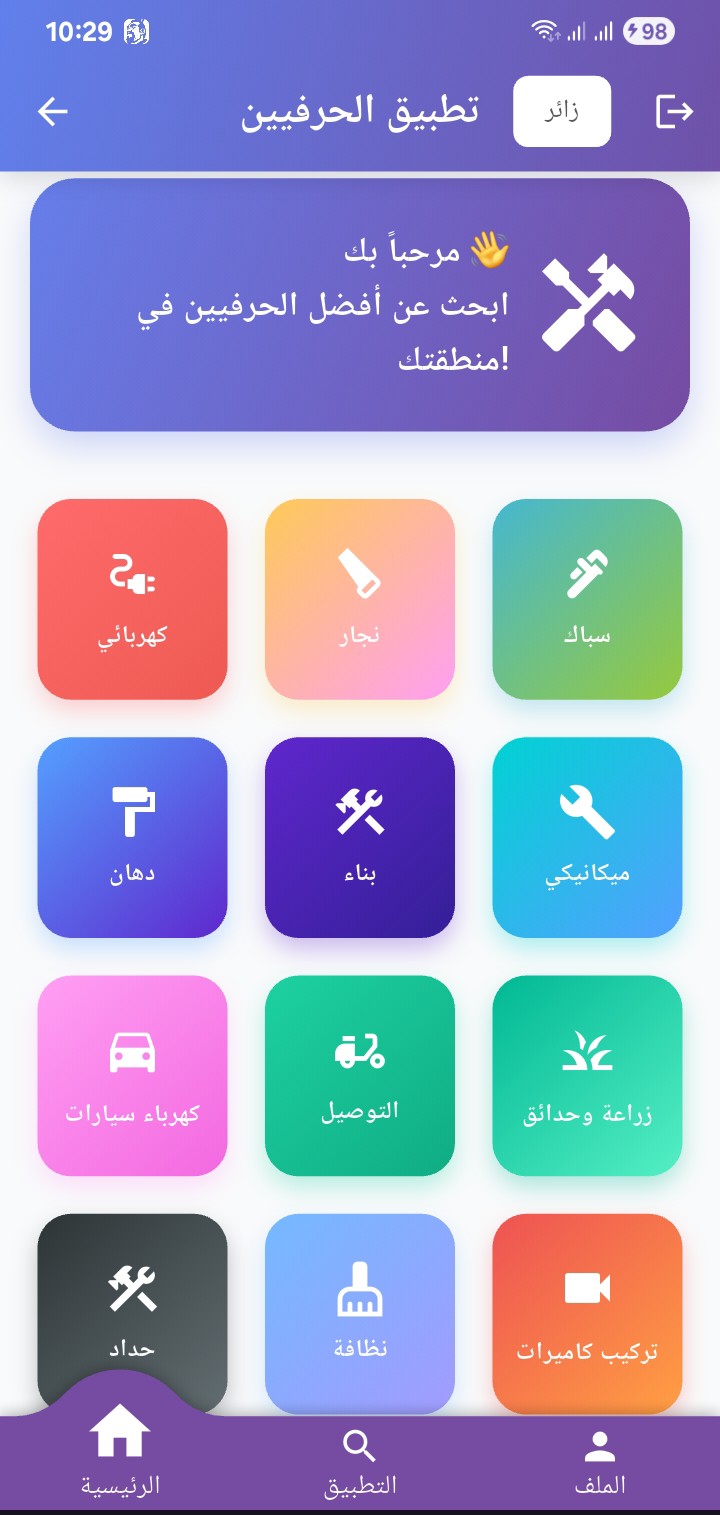Tap the back arrow in the header
The width and height of the screenshot is (720, 1515).
click(53, 111)
